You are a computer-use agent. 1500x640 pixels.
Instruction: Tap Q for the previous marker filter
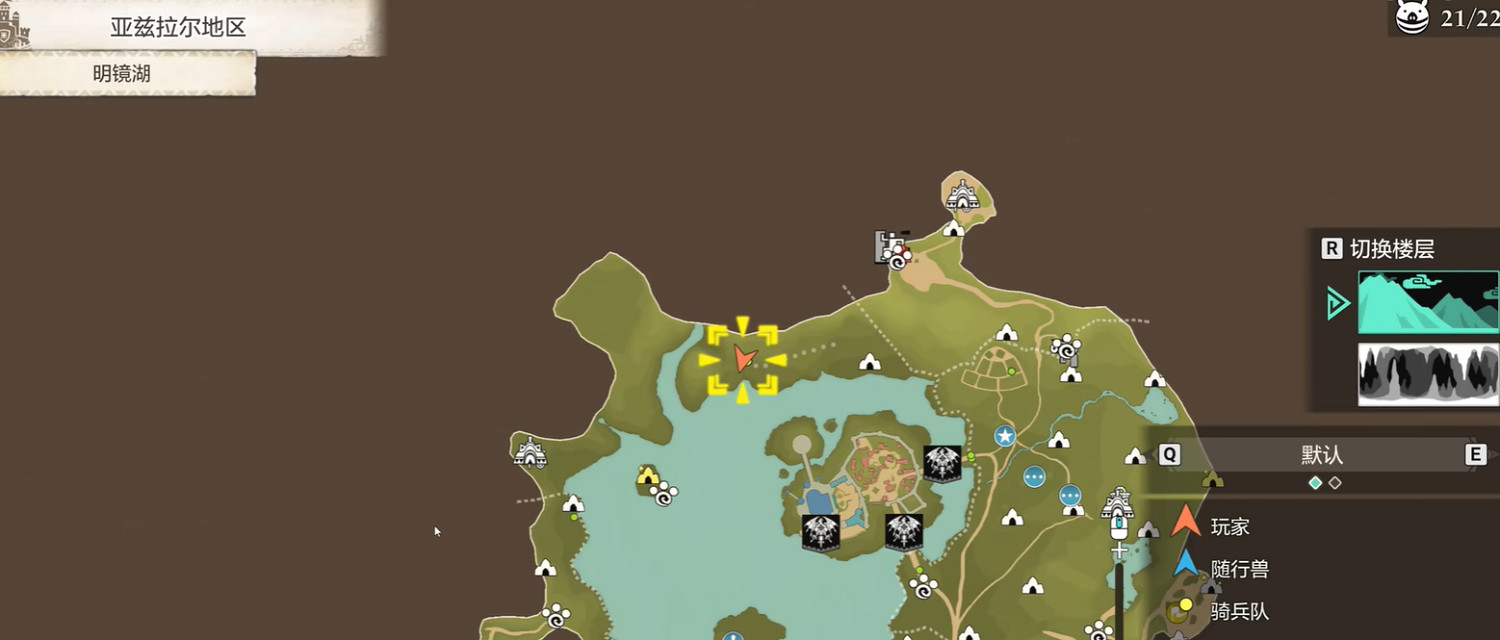tap(1169, 455)
